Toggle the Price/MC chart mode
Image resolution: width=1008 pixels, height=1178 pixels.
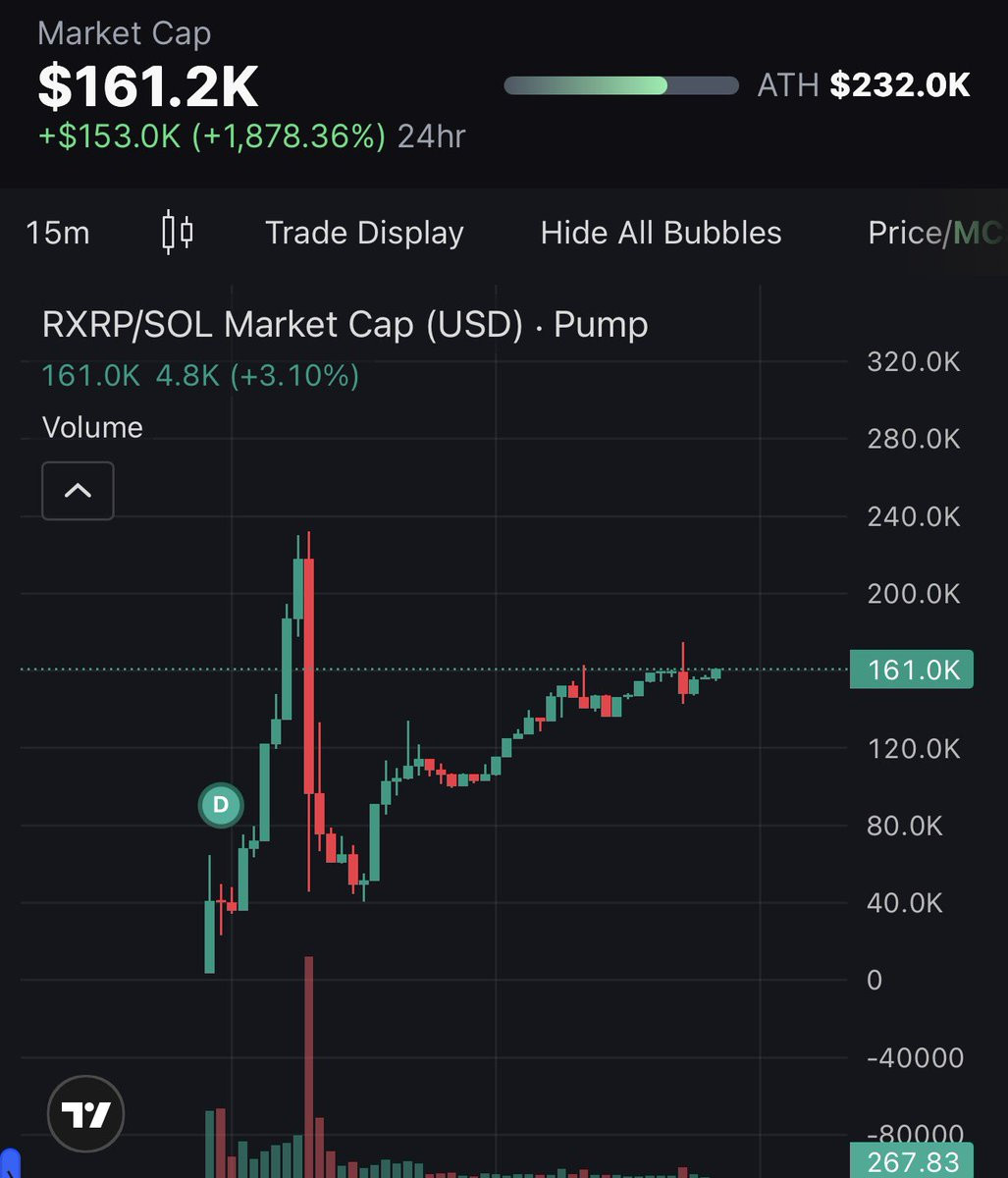coord(933,233)
